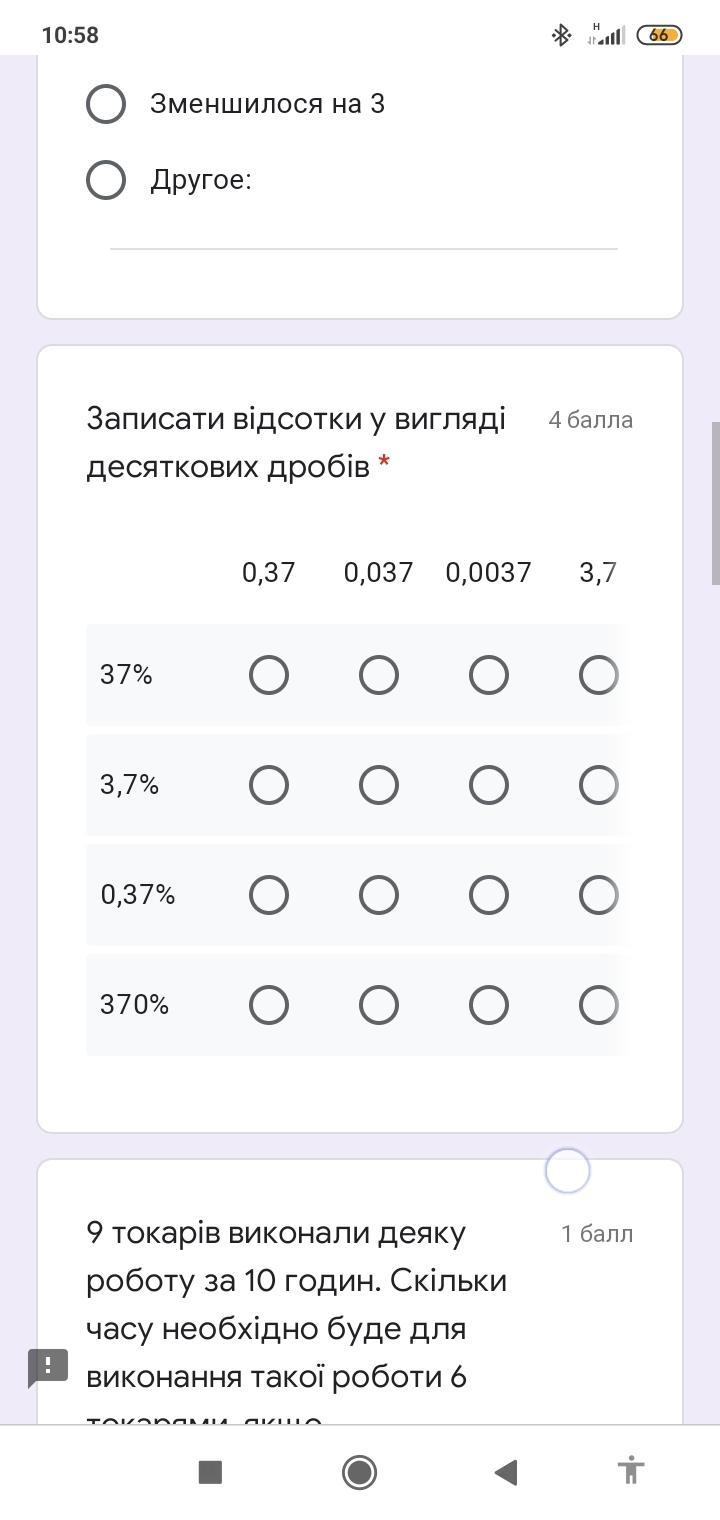Open the report problem feedback icon

(x=48, y=1367)
